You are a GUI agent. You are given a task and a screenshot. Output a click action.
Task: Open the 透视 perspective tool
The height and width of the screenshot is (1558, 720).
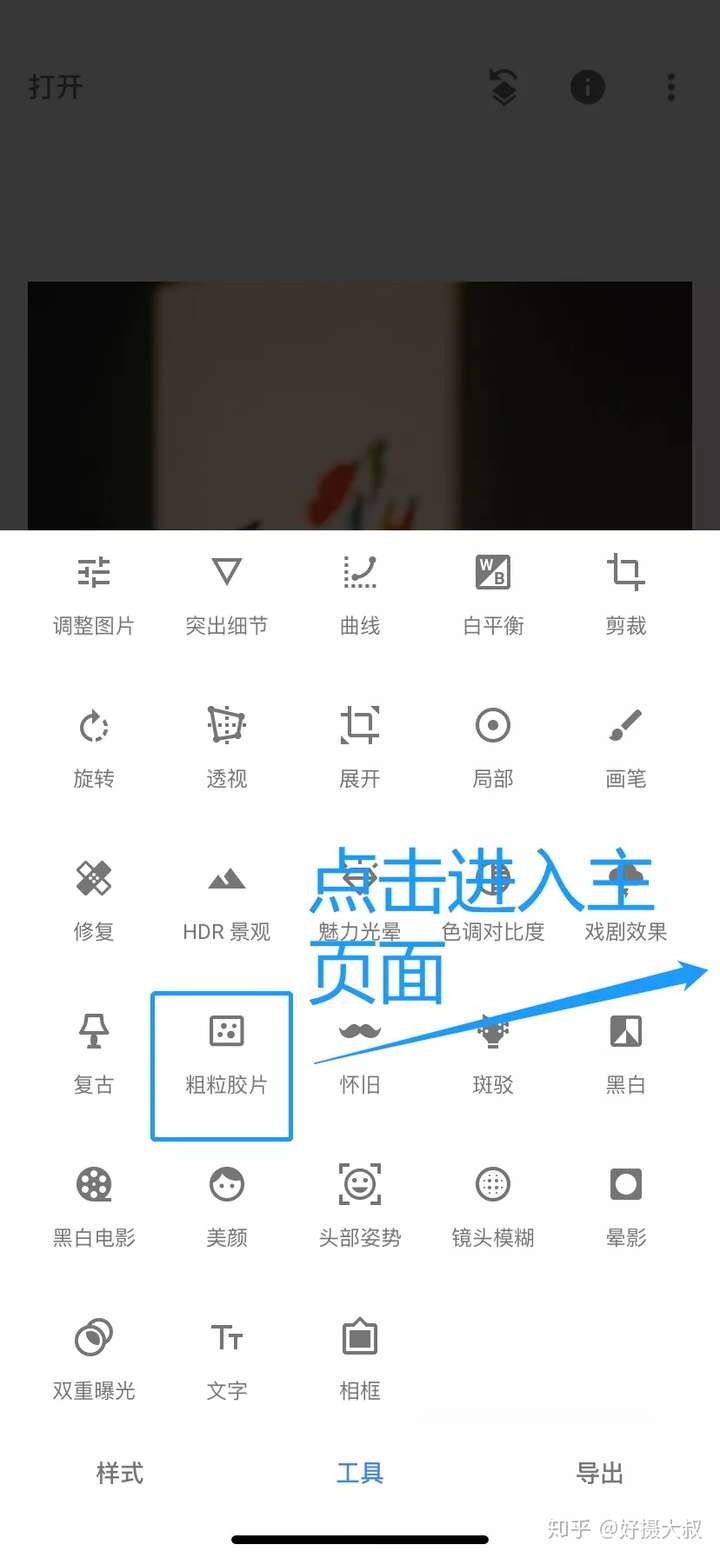[x=227, y=749]
